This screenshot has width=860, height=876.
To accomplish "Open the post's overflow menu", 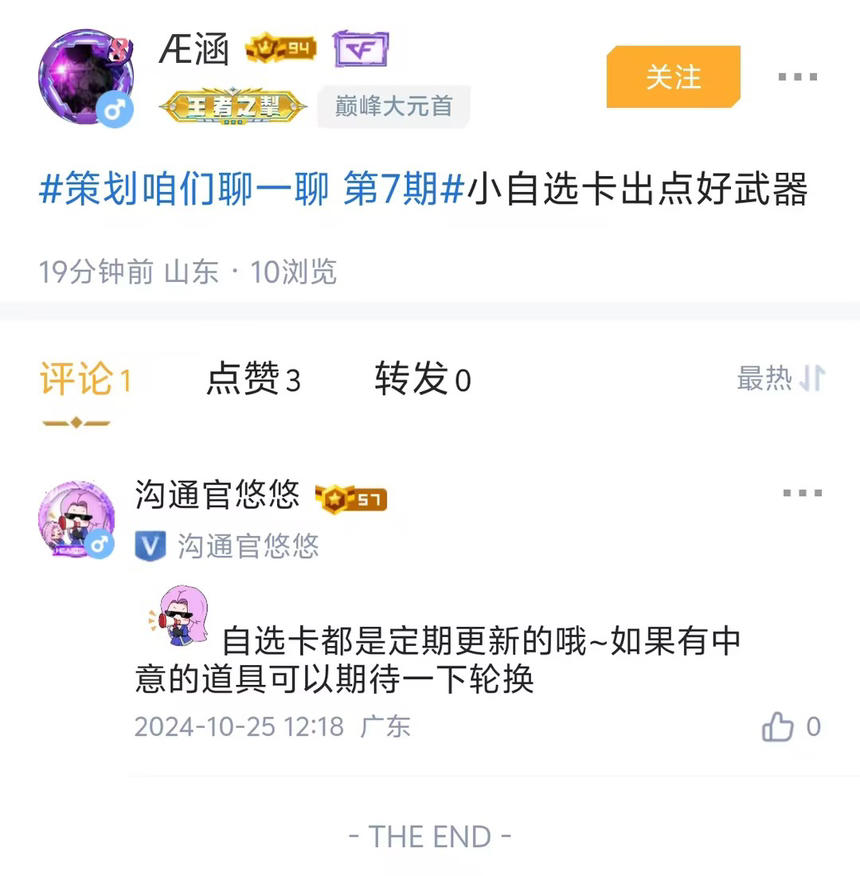I will pyautogui.click(x=797, y=77).
